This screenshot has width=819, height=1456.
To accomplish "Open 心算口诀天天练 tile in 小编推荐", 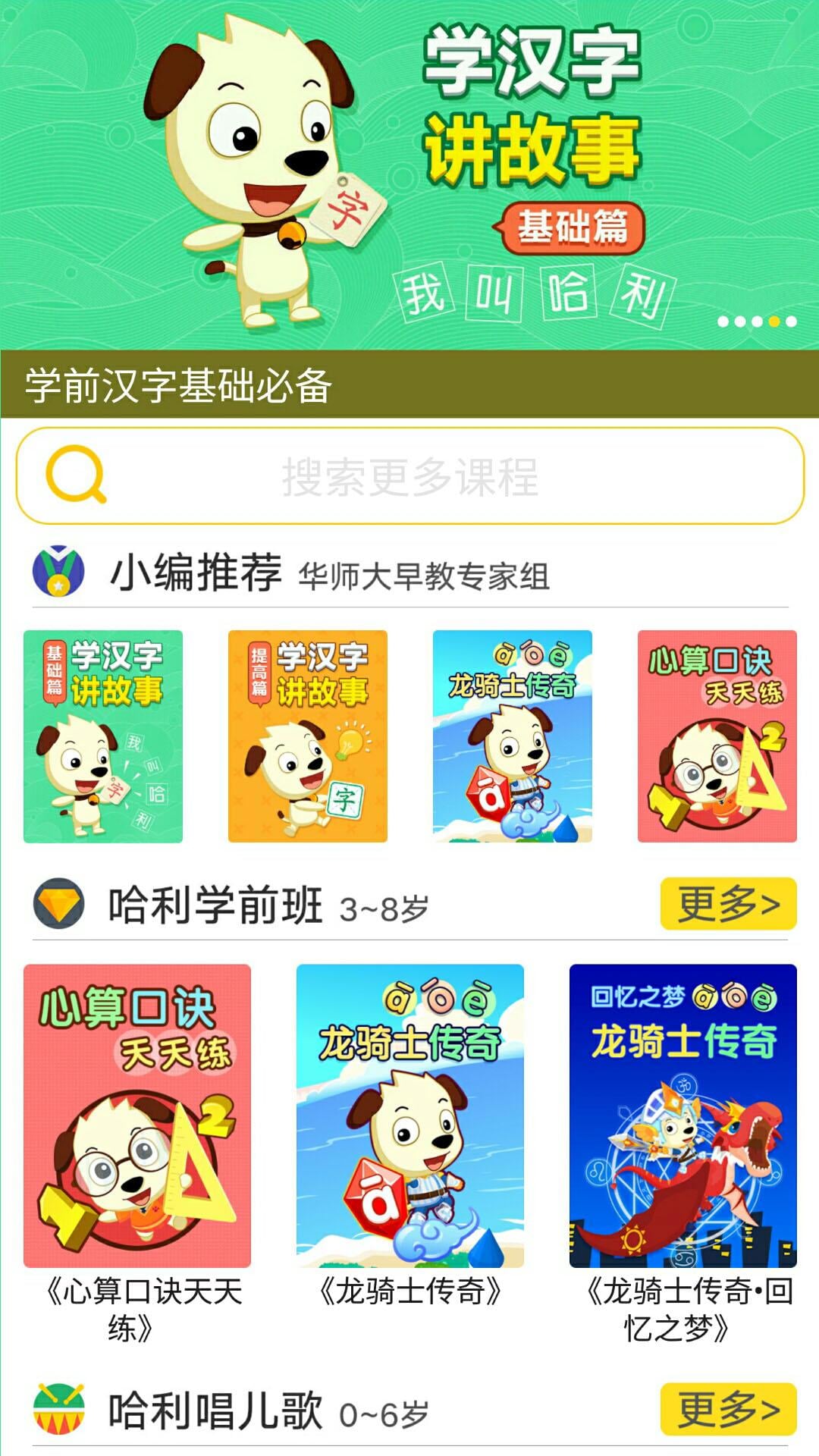I will [x=717, y=736].
